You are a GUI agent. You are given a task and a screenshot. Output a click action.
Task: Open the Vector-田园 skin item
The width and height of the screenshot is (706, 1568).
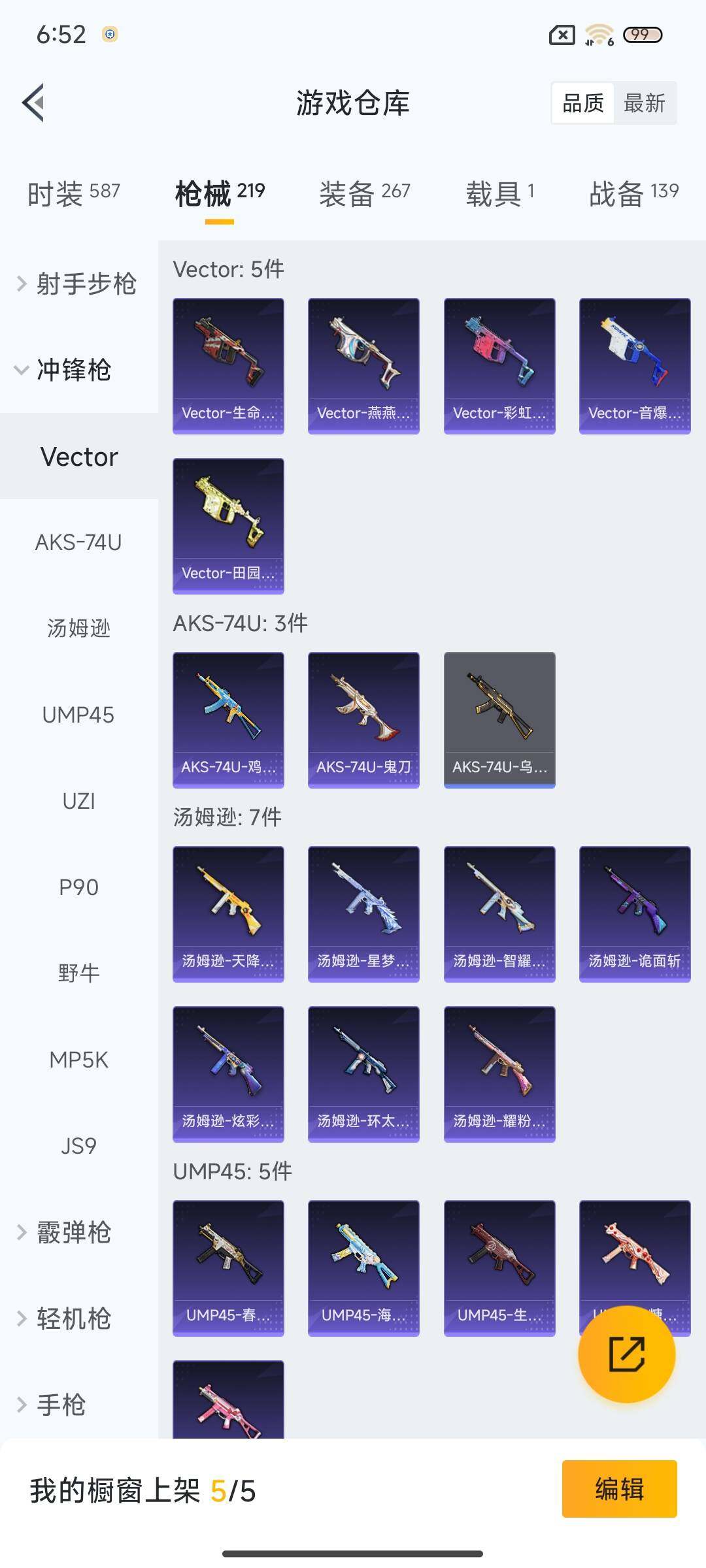228,526
